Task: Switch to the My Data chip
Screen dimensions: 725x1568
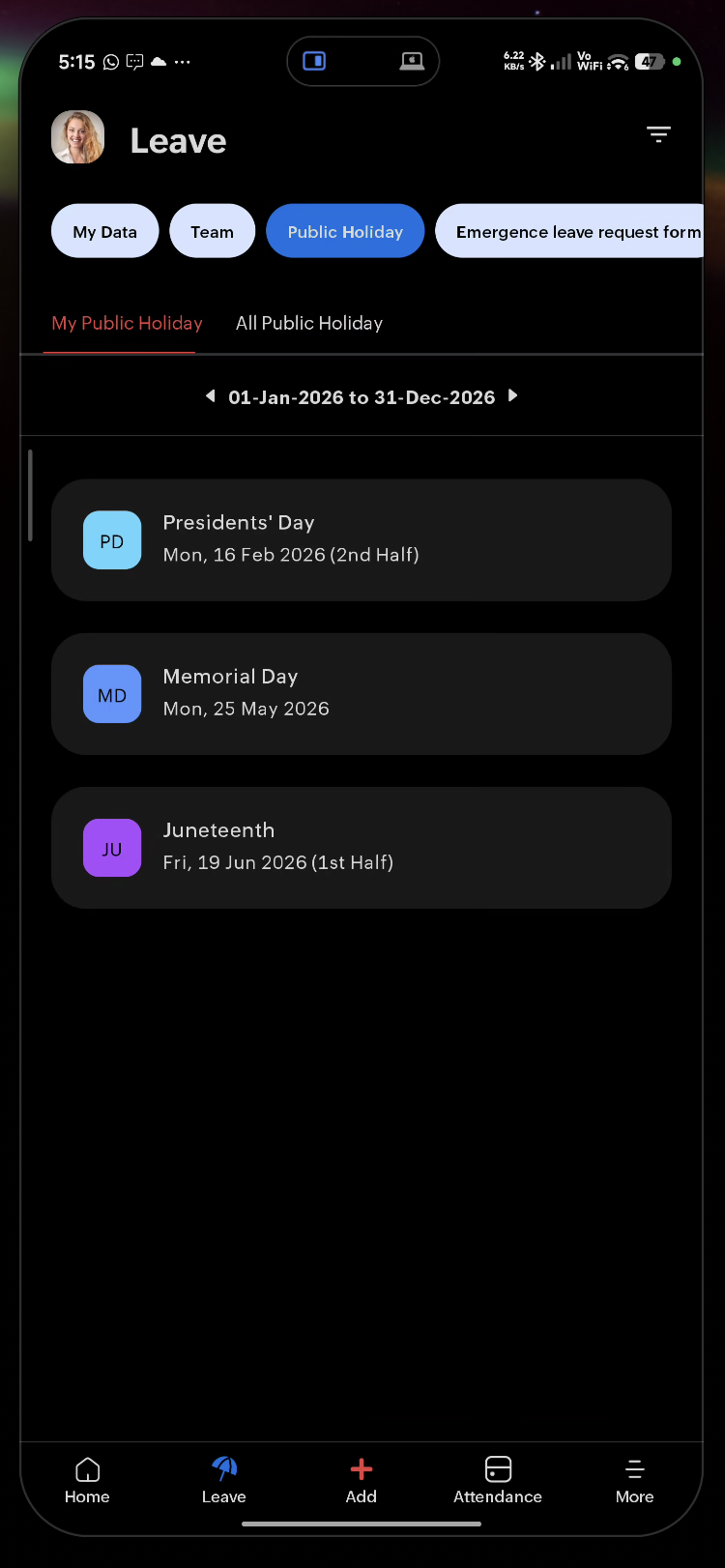Action: tap(104, 232)
